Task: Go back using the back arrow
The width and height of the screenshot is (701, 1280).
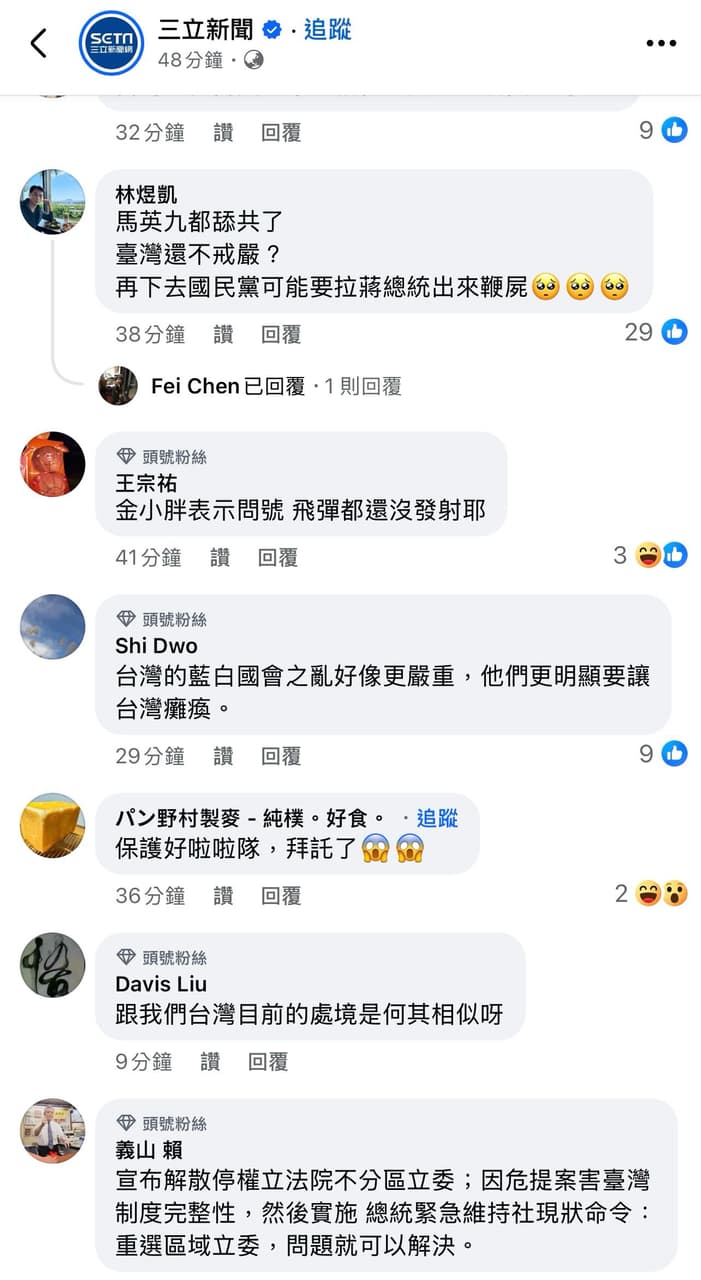Action: click(39, 43)
